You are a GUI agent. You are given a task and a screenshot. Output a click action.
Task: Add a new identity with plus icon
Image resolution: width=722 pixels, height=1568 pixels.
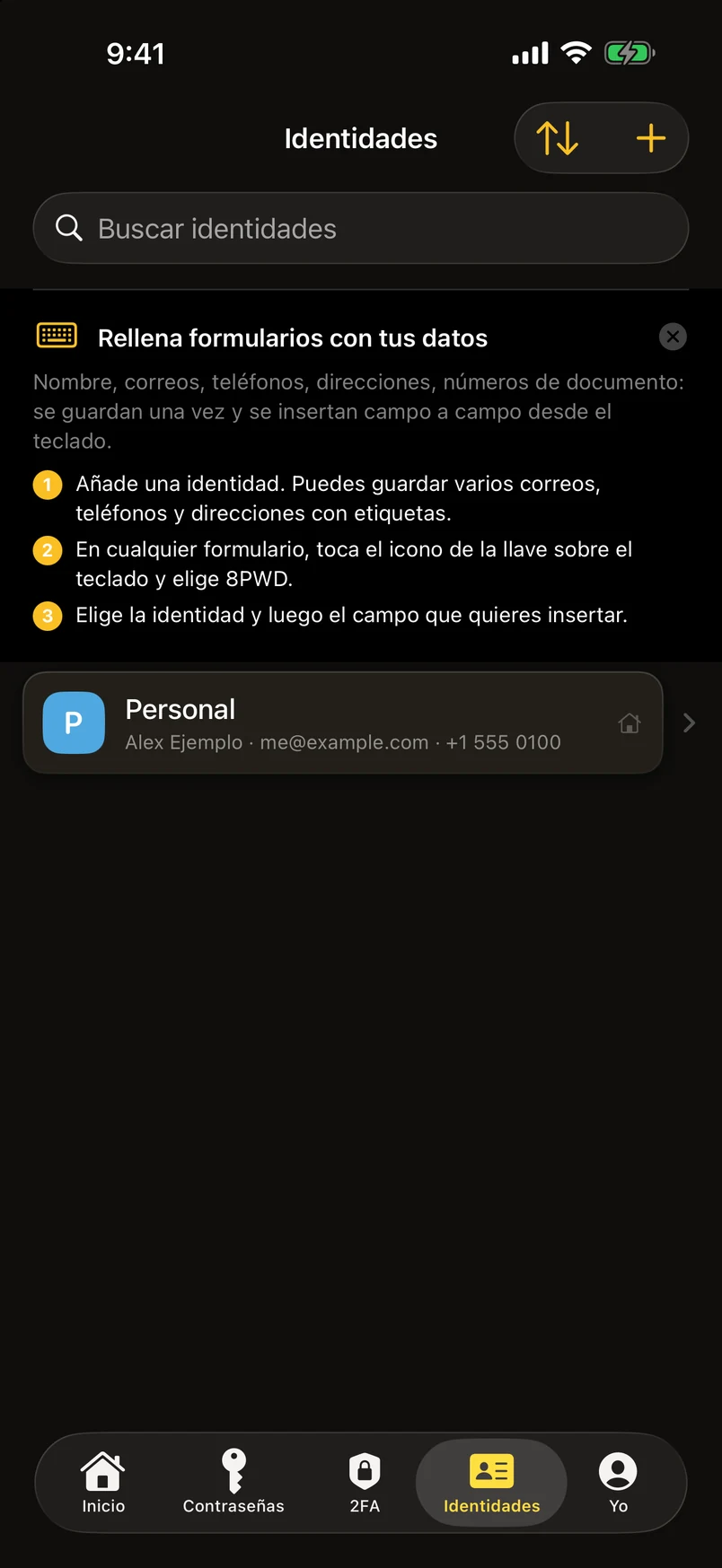pos(650,138)
